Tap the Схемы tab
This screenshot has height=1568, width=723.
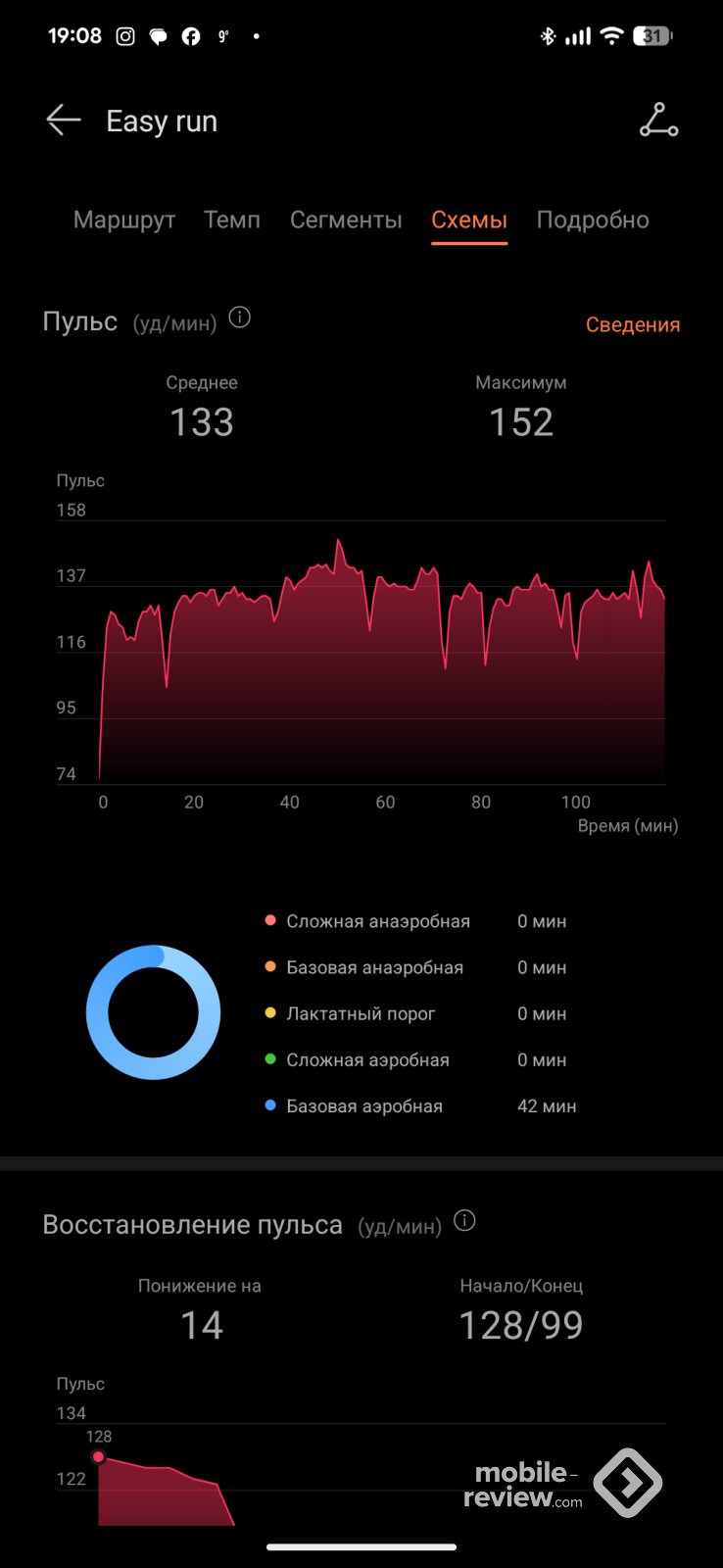(x=469, y=220)
